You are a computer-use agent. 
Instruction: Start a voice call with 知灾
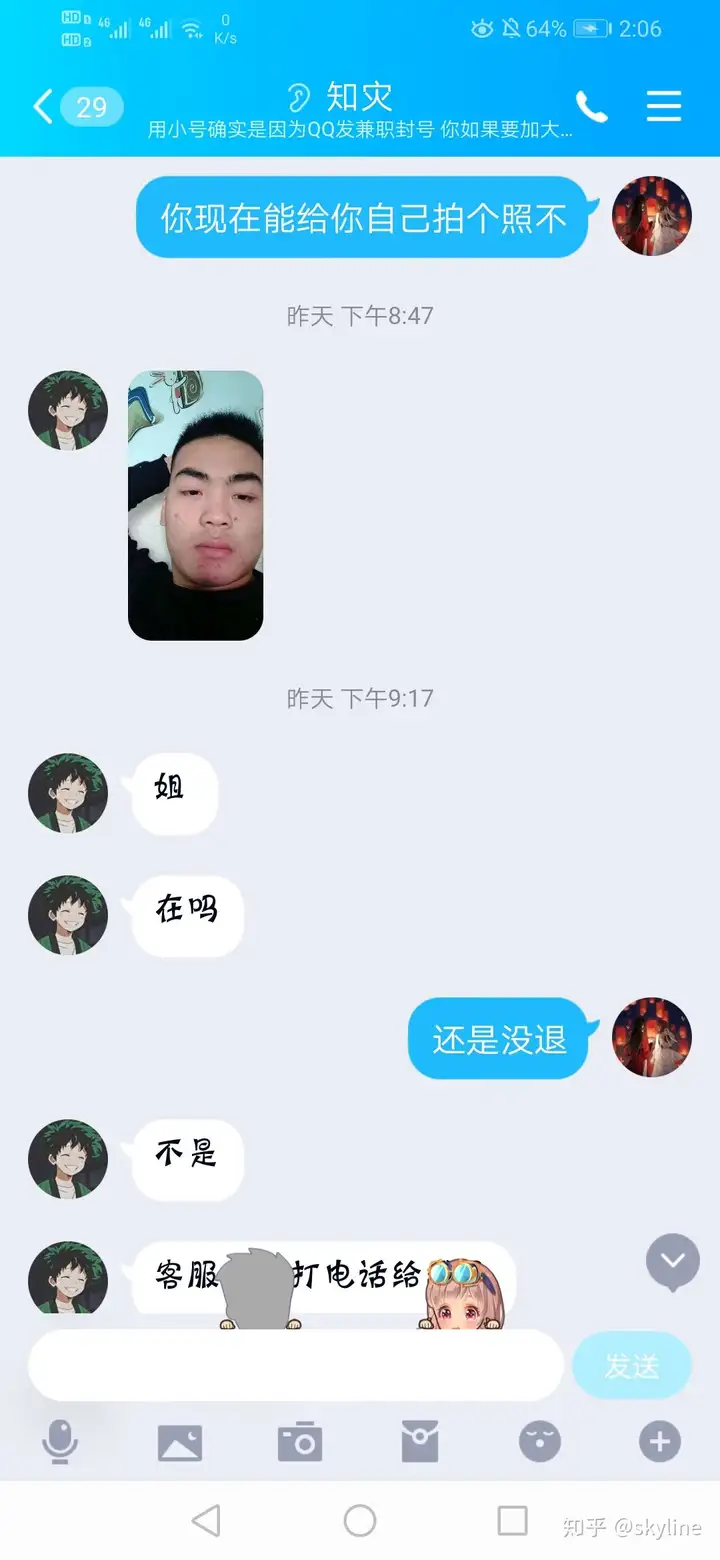point(591,106)
